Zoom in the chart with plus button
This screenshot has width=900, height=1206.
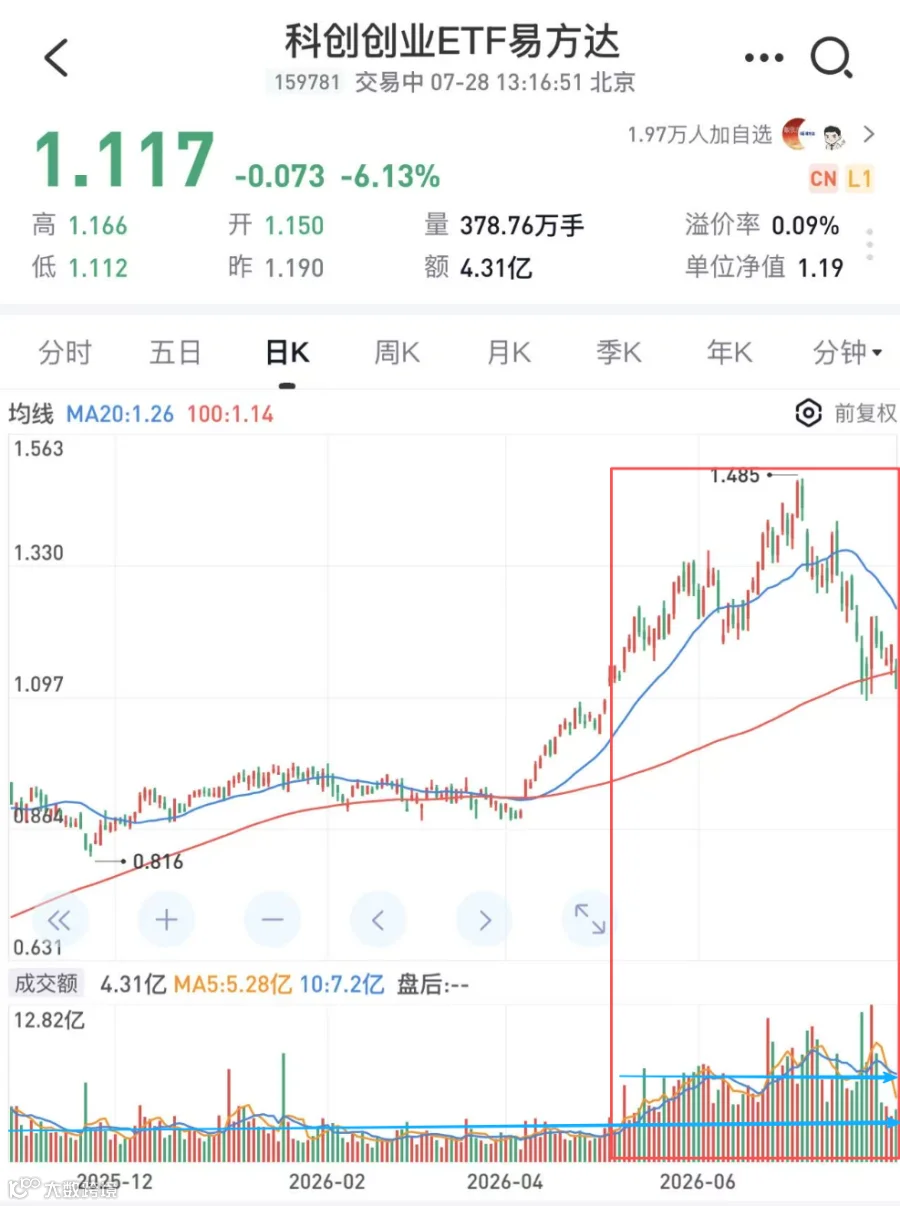click(x=166, y=919)
